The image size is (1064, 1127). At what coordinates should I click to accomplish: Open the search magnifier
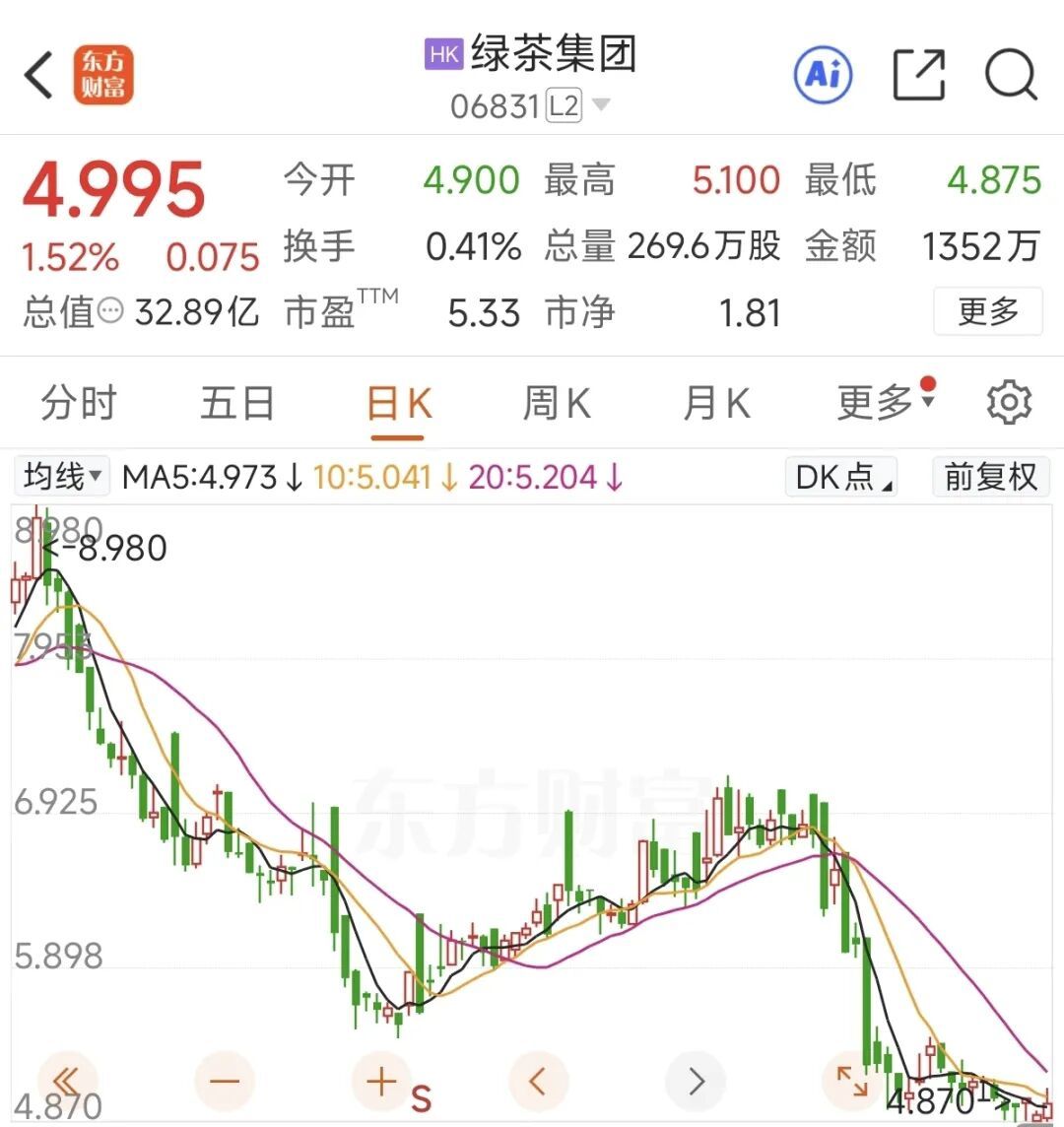1011,74
